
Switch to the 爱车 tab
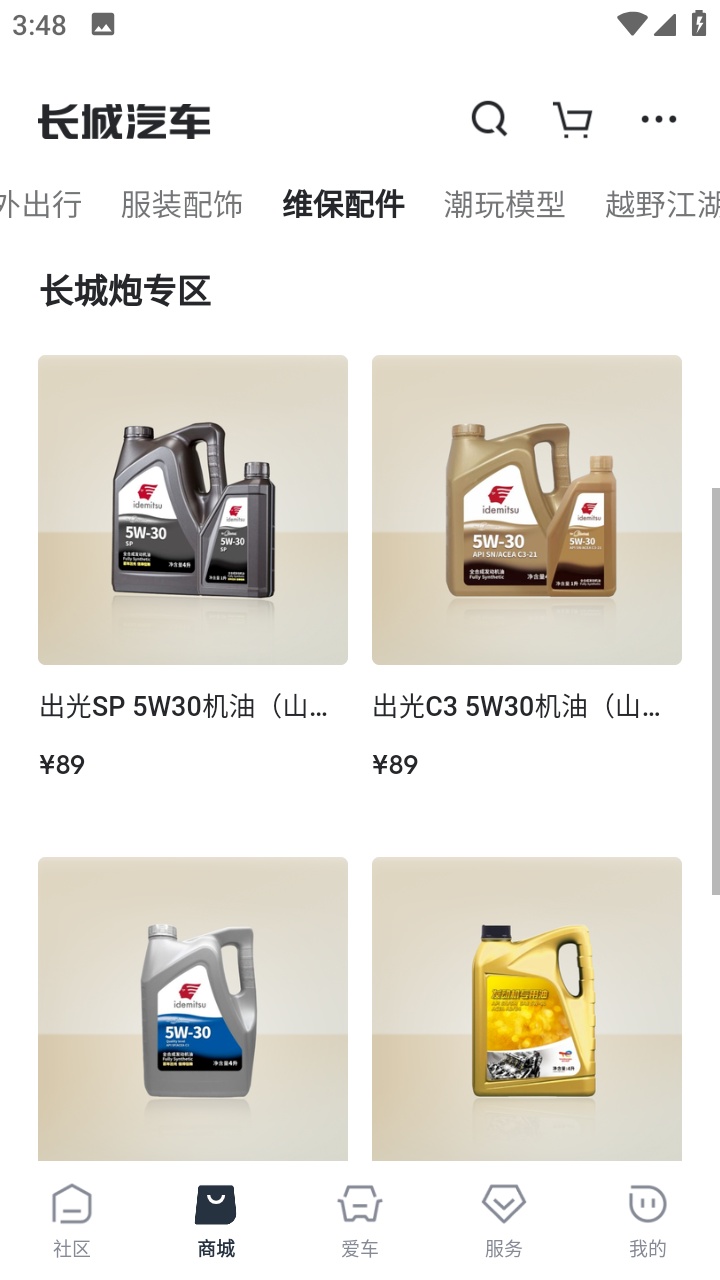click(x=360, y=1220)
